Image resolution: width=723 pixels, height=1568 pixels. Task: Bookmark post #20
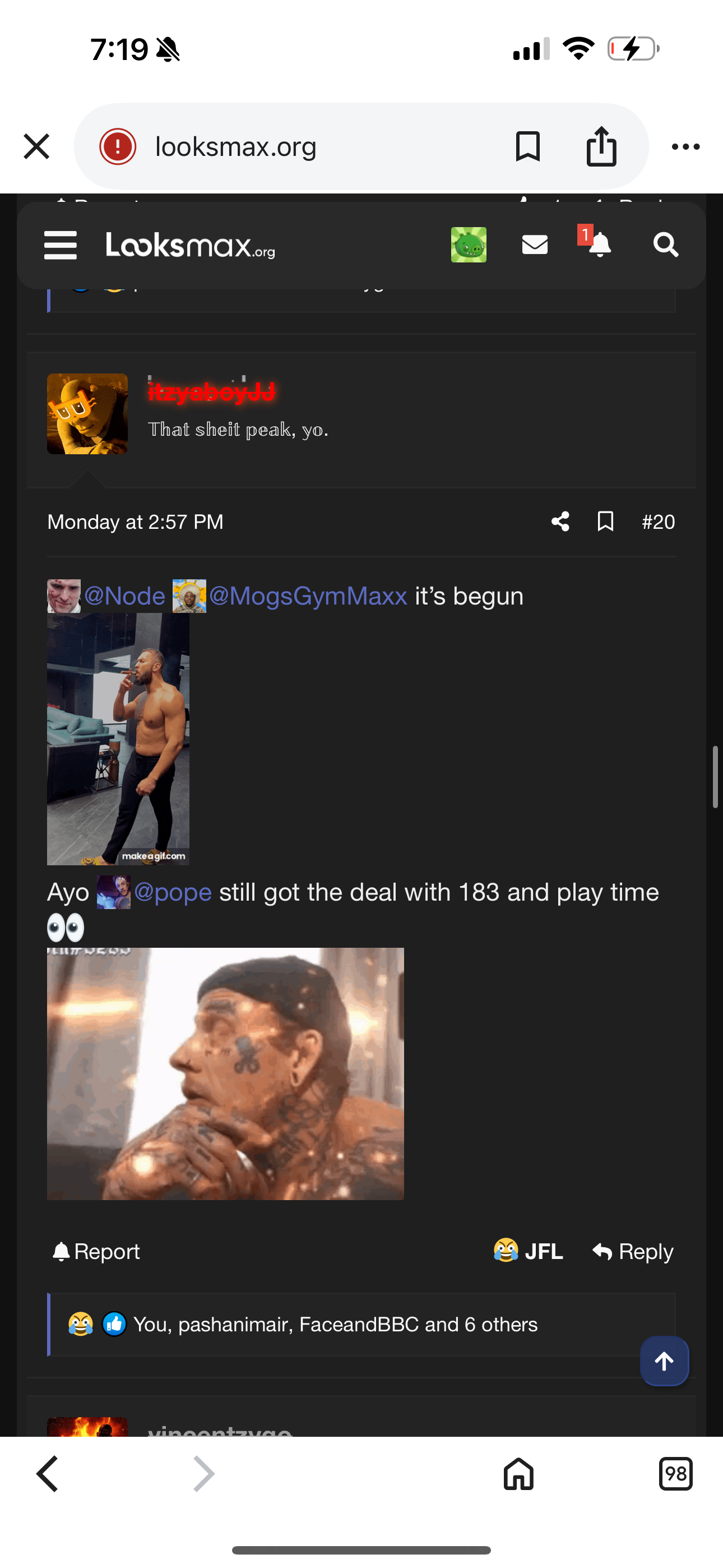(x=605, y=522)
